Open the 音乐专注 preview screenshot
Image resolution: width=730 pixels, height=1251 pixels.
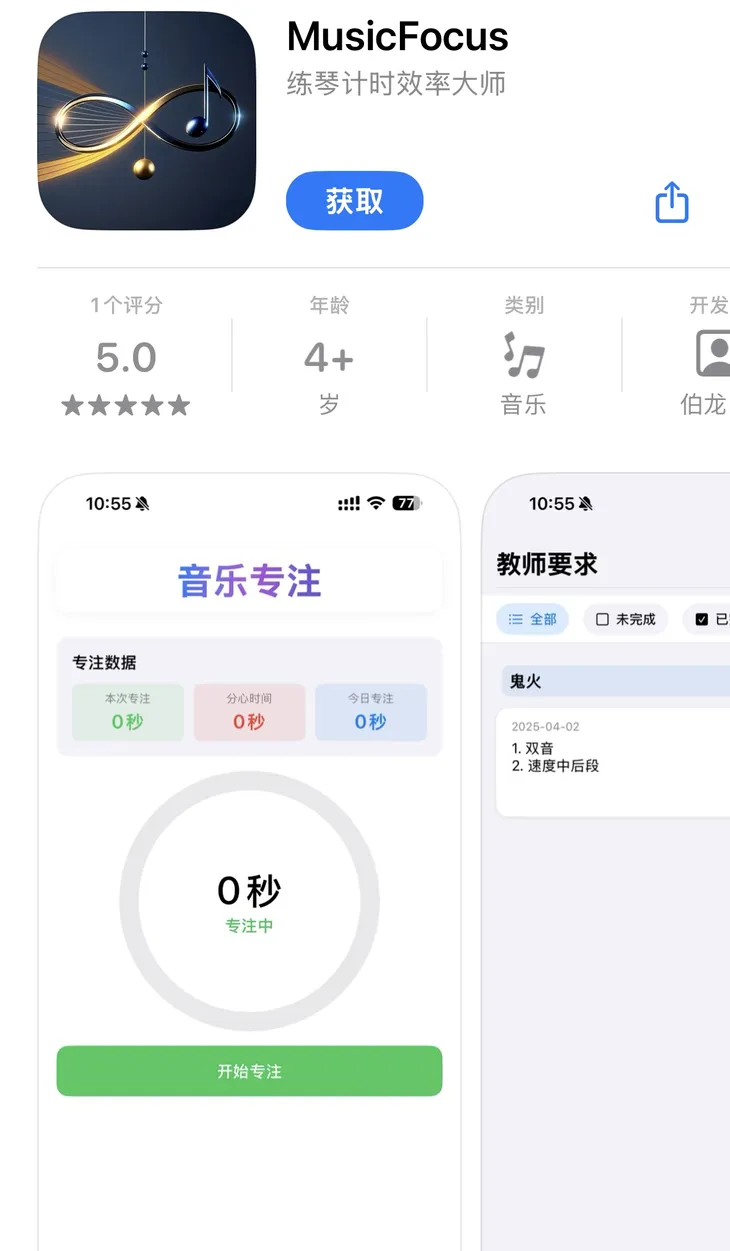[249, 862]
